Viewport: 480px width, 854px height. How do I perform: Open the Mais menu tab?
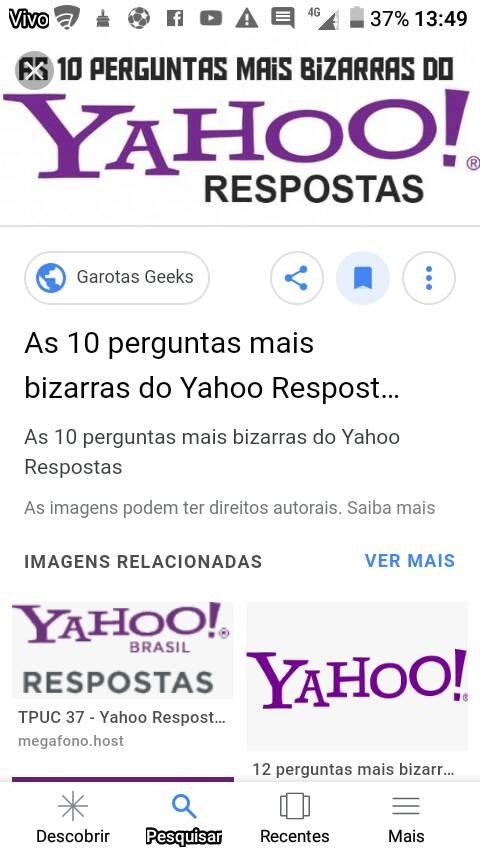coord(406,819)
